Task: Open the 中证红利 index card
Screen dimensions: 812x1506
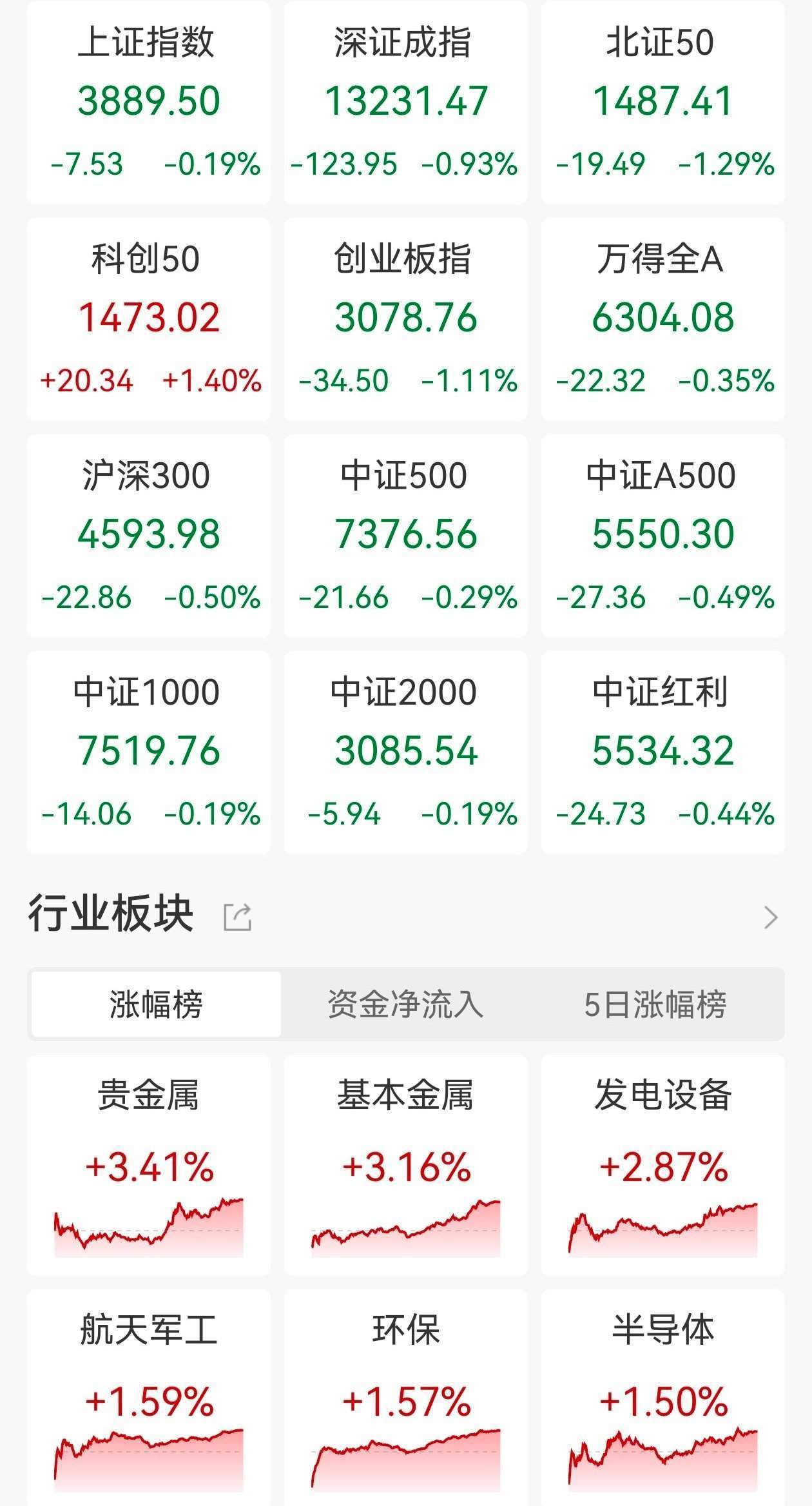Action: [662, 753]
